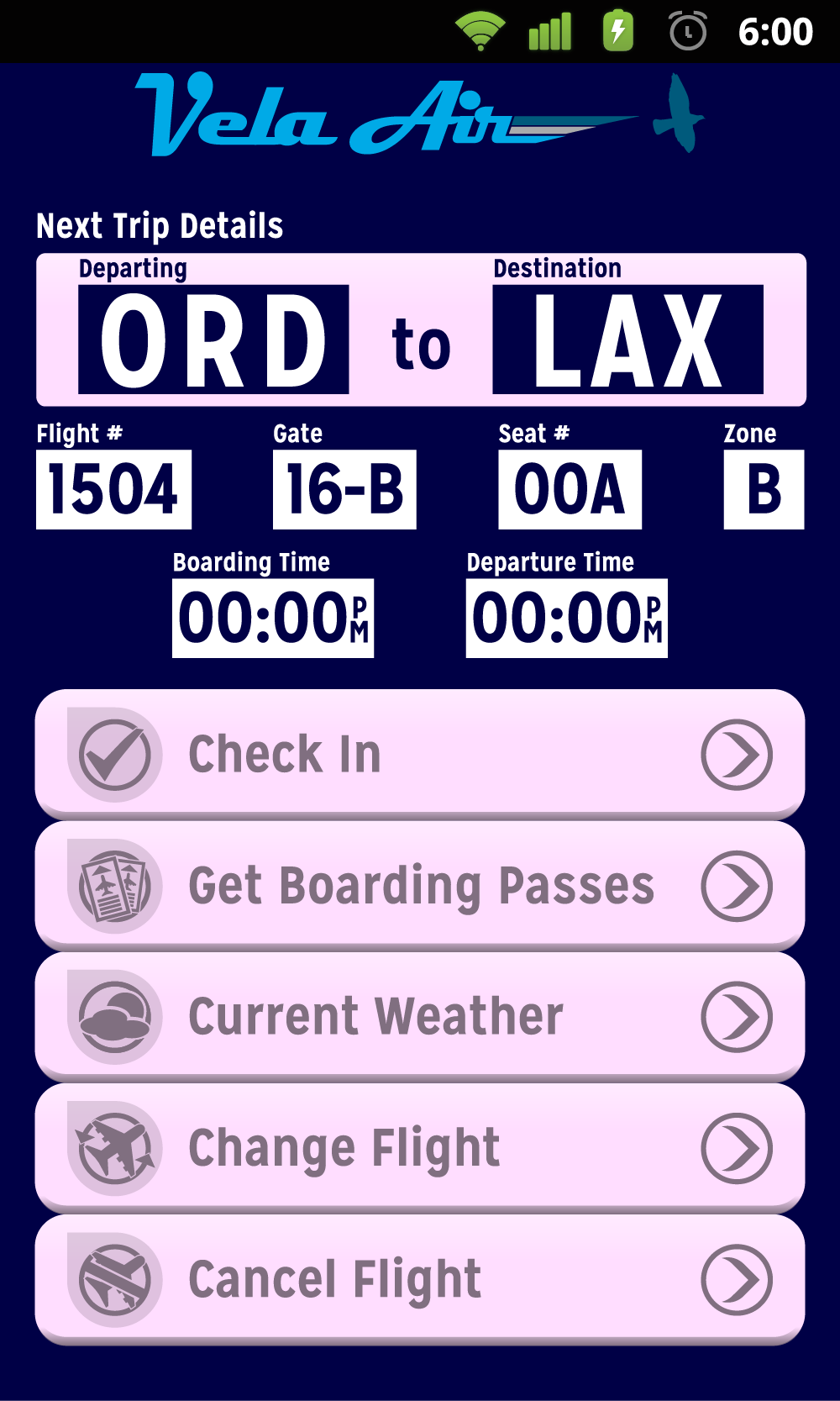Select Change Flight
840x1401 pixels.
419,1147
